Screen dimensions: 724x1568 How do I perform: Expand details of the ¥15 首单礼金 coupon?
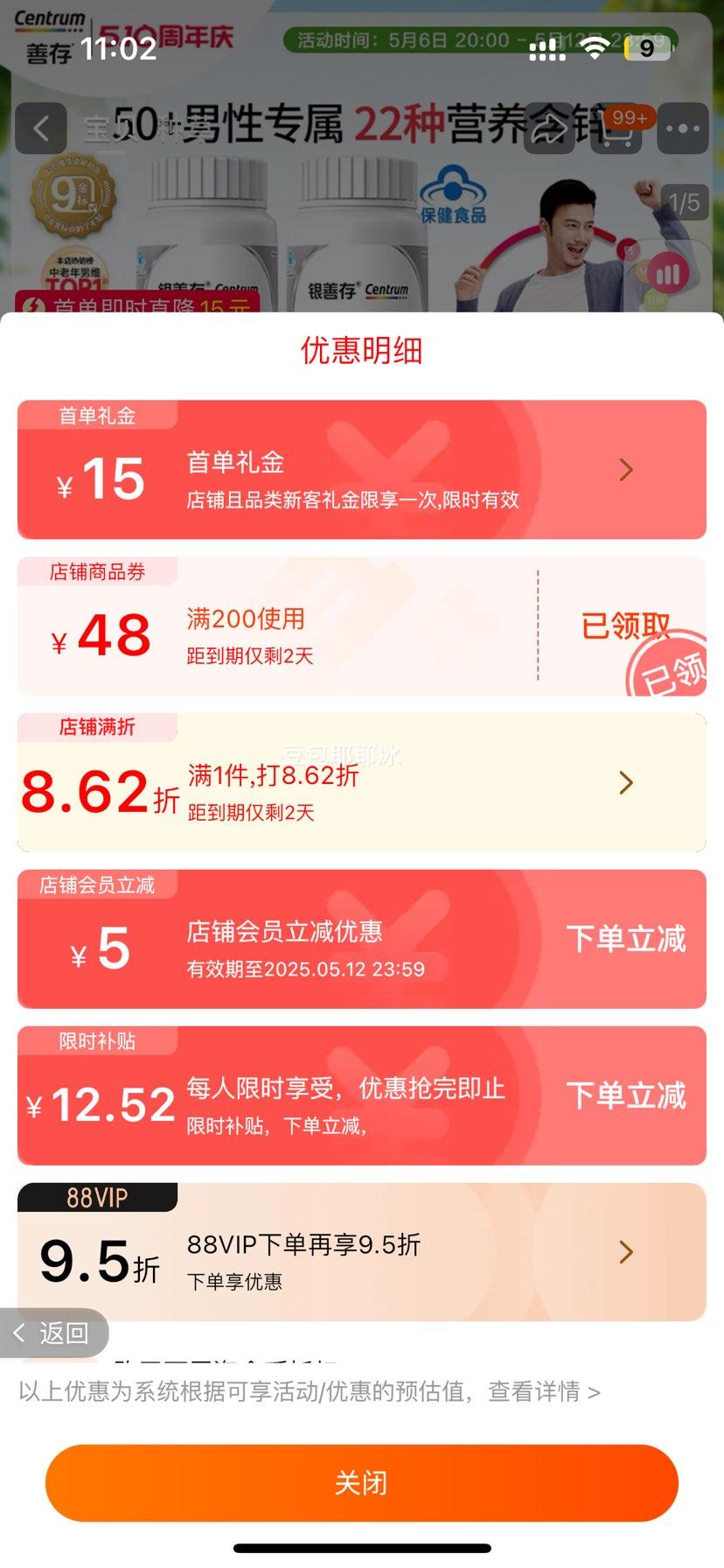pyautogui.click(x=626, y=470)
